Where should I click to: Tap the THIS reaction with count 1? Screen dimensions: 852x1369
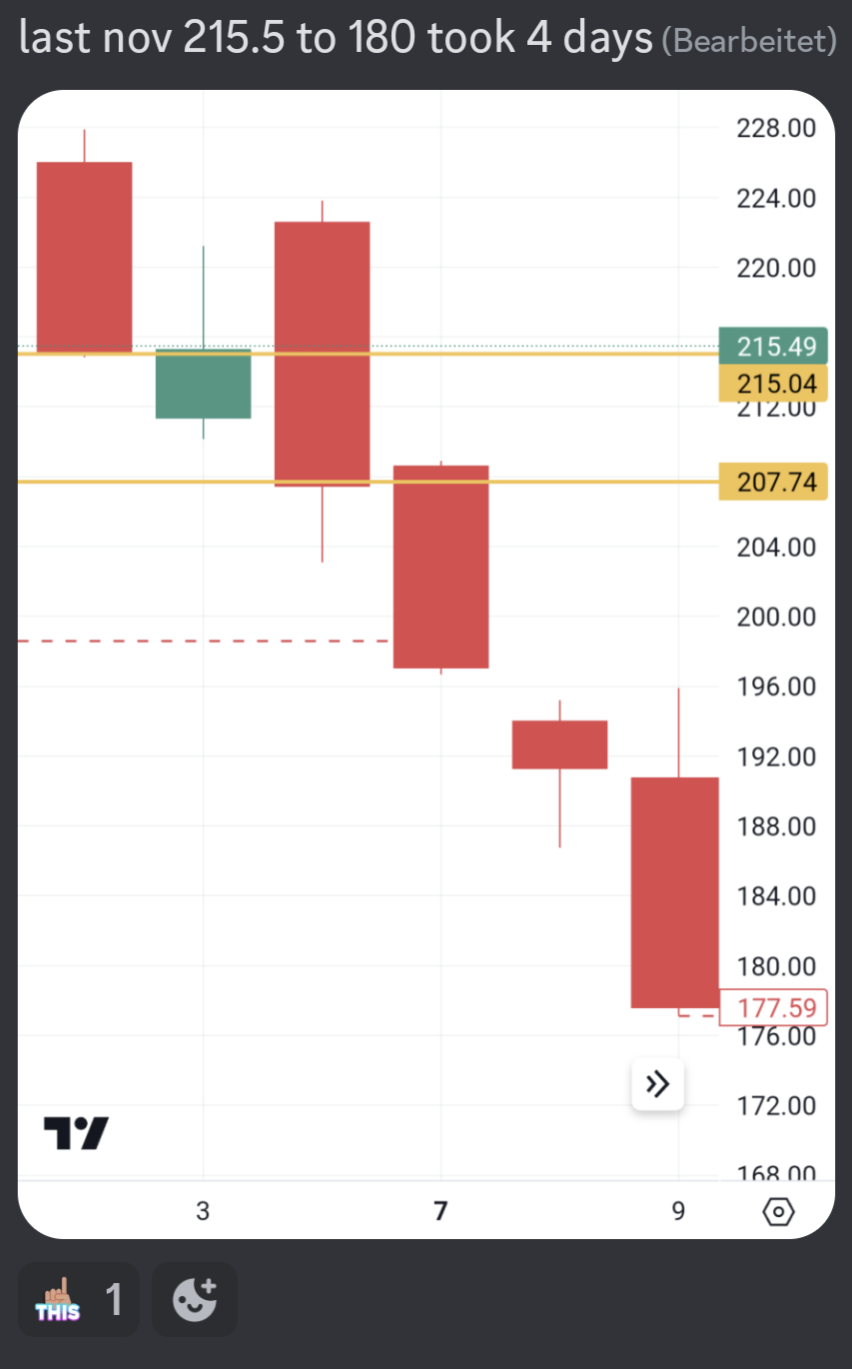(78, 1299)
